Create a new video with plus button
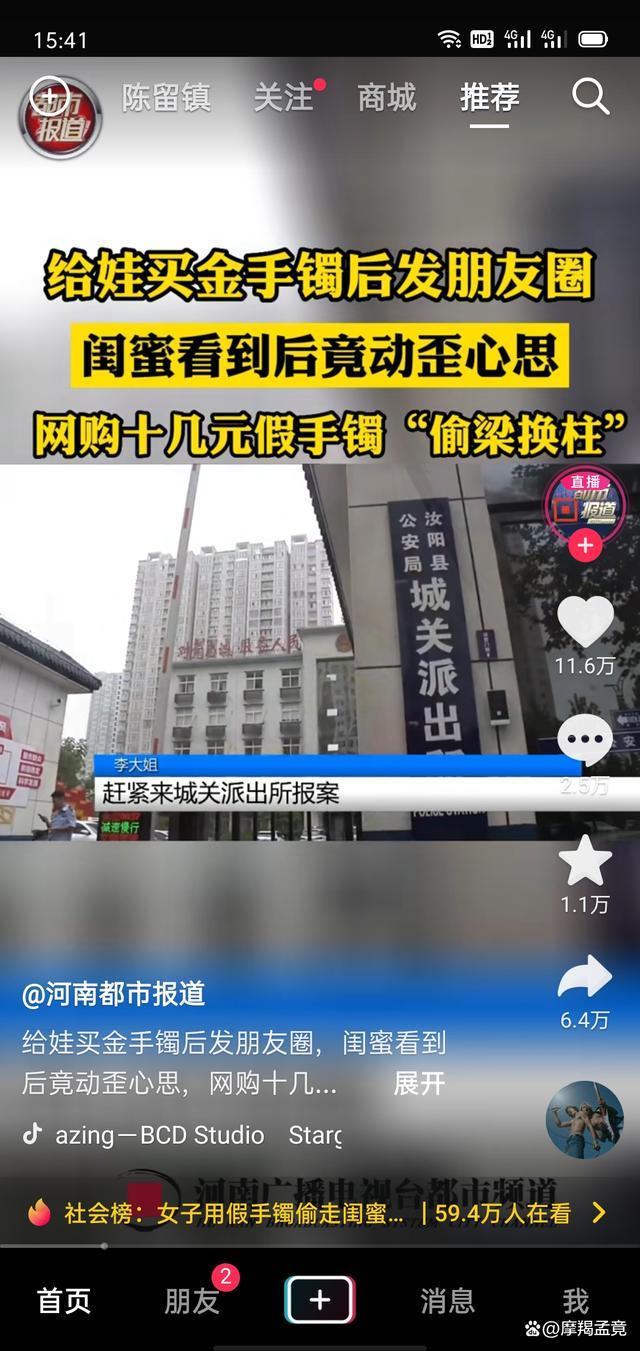Viewport: 640px width, 1351px height. (320, 1300)
